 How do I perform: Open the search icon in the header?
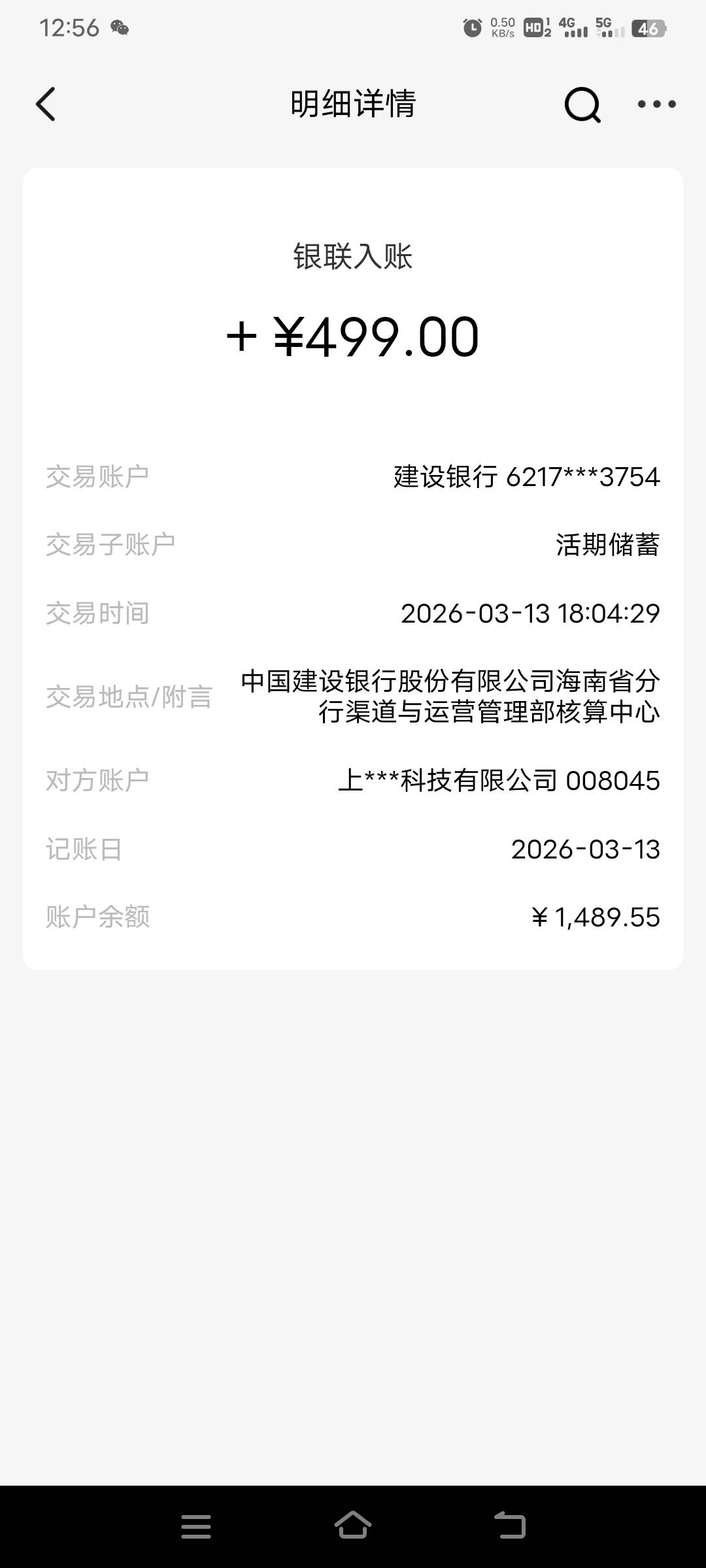pos(582,105)
